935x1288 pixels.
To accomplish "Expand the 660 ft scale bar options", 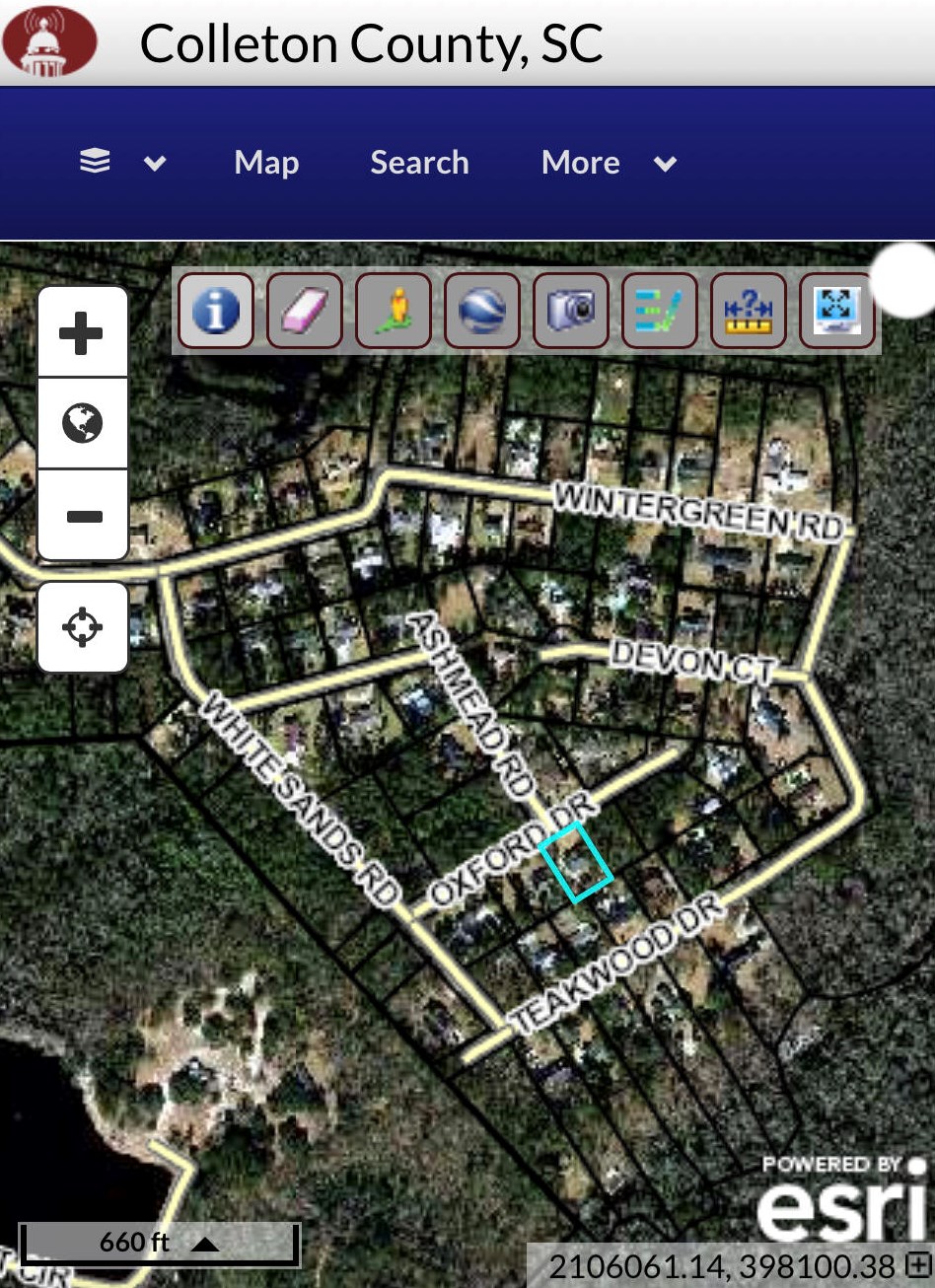I will [205, 1244].
